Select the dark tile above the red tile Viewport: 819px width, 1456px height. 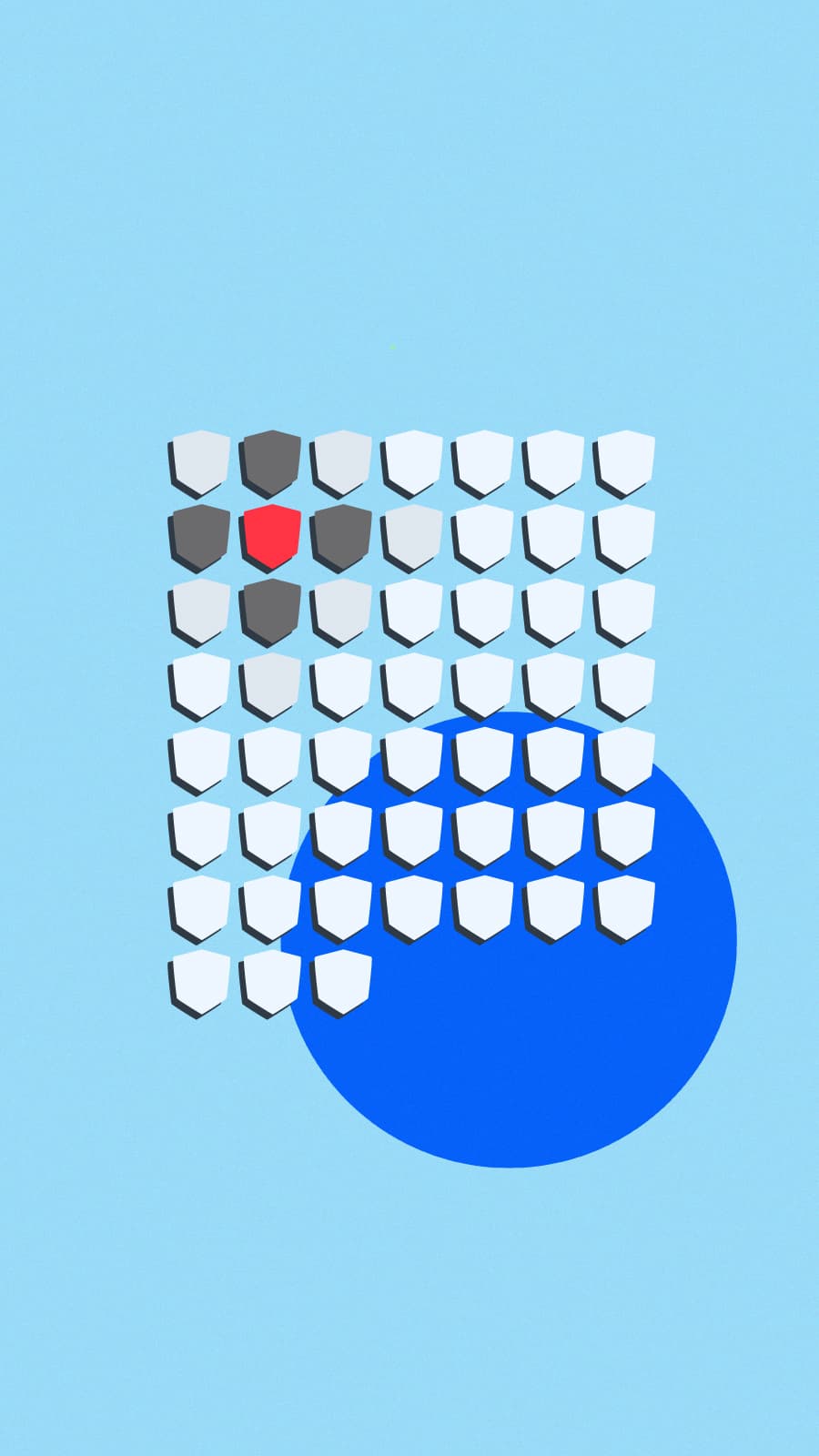coord(272,460)
